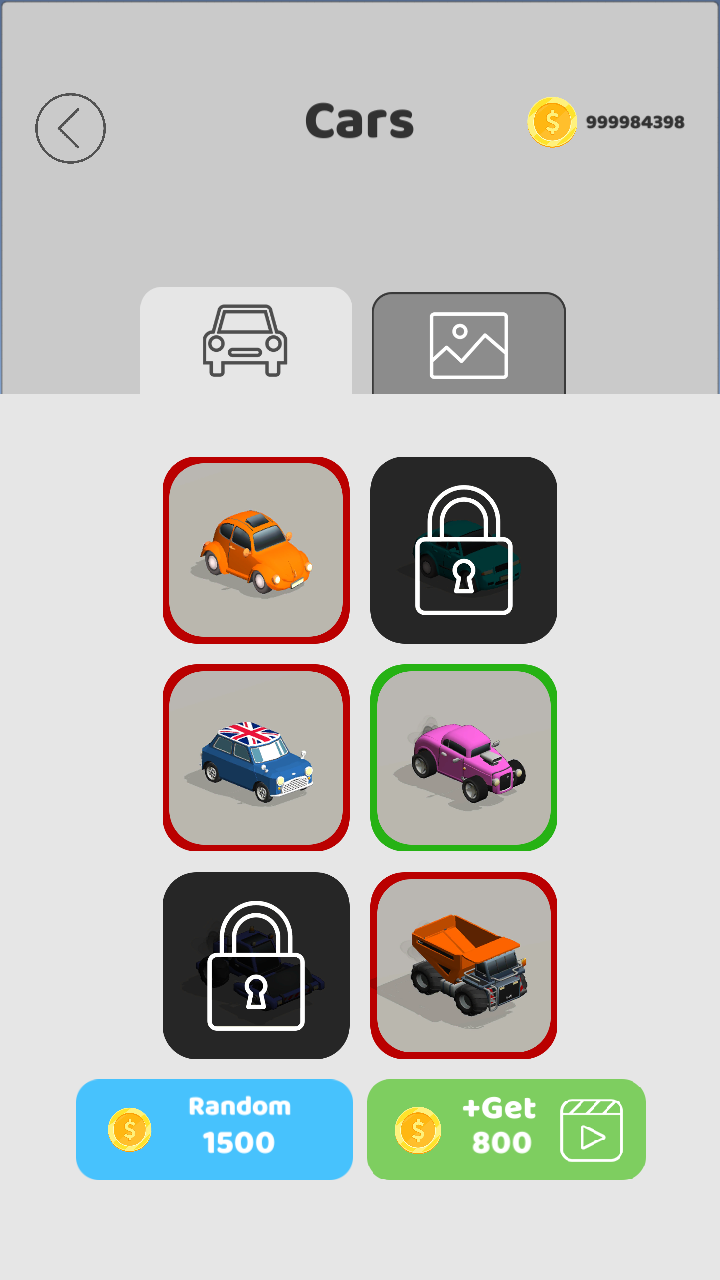Go back using the arrow icon
The width and height of the screenshot is (720, 1280).
[70, 128]
